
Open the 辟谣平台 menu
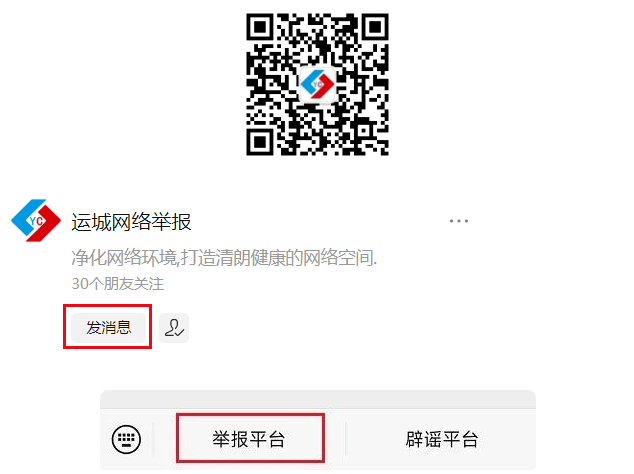point(441,438)
